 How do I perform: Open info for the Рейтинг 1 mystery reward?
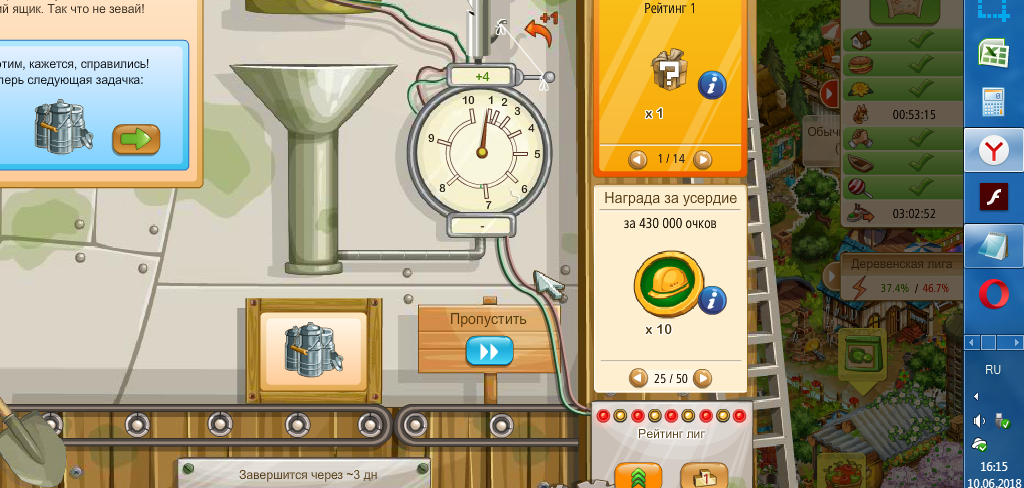(x=712, y=85)
